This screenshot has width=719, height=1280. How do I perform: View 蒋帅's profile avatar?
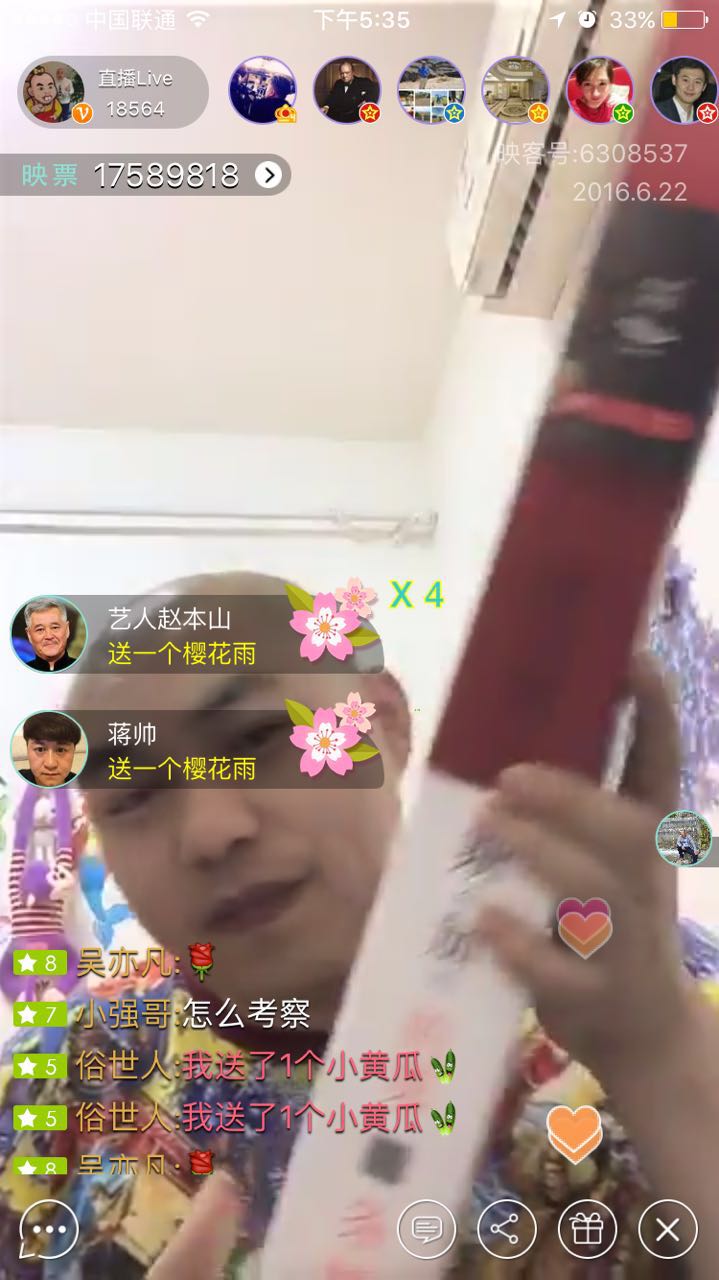[x=48, y=749]
